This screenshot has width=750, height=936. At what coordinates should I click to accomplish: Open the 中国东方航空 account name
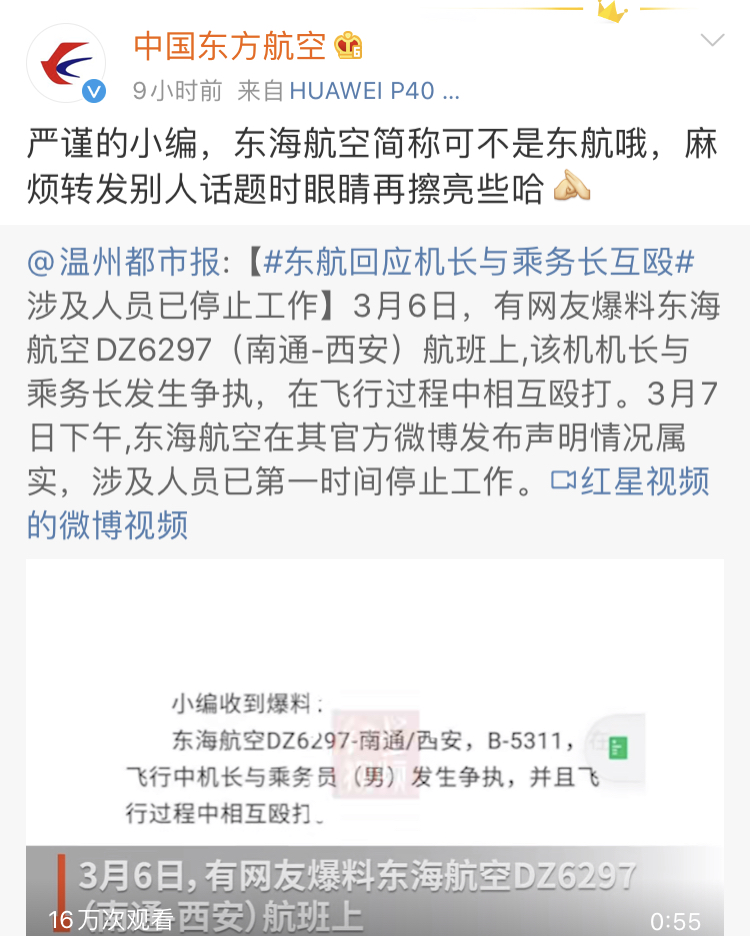coord(230,45)
